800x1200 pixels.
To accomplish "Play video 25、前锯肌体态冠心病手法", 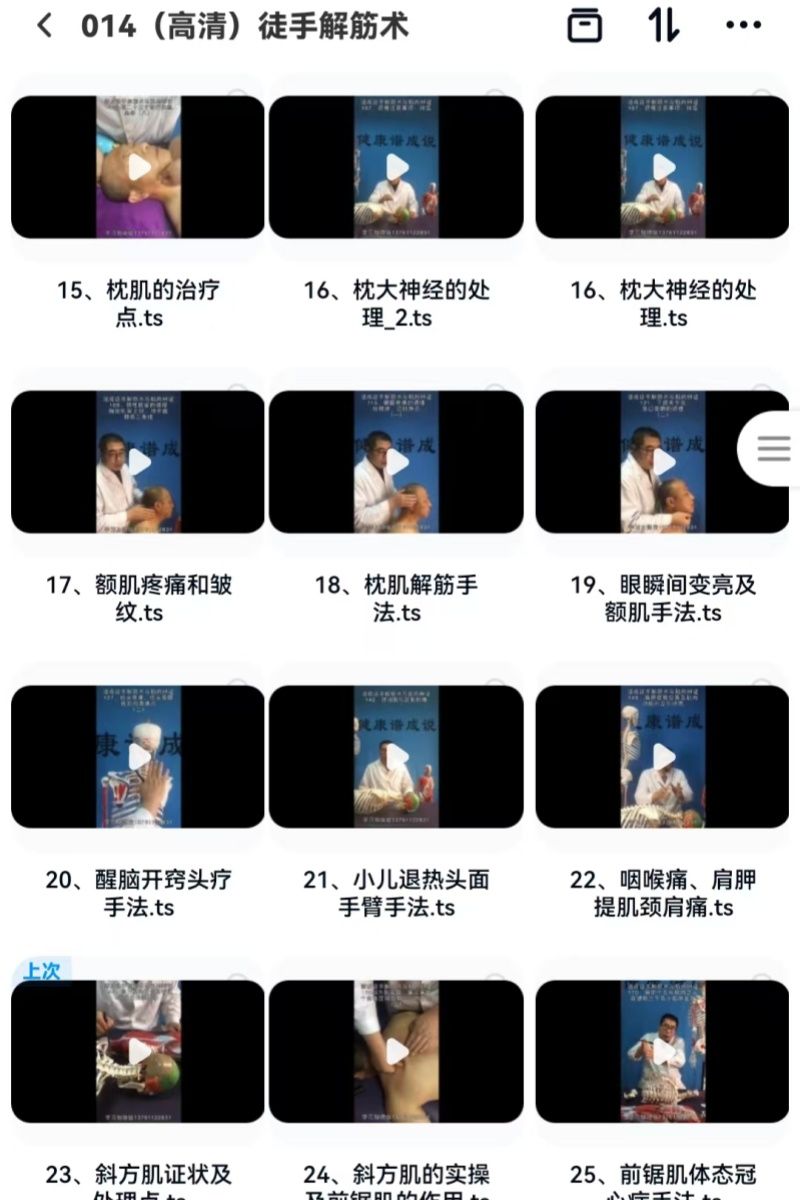I will pyautogui.click(x=663, y=1052).
